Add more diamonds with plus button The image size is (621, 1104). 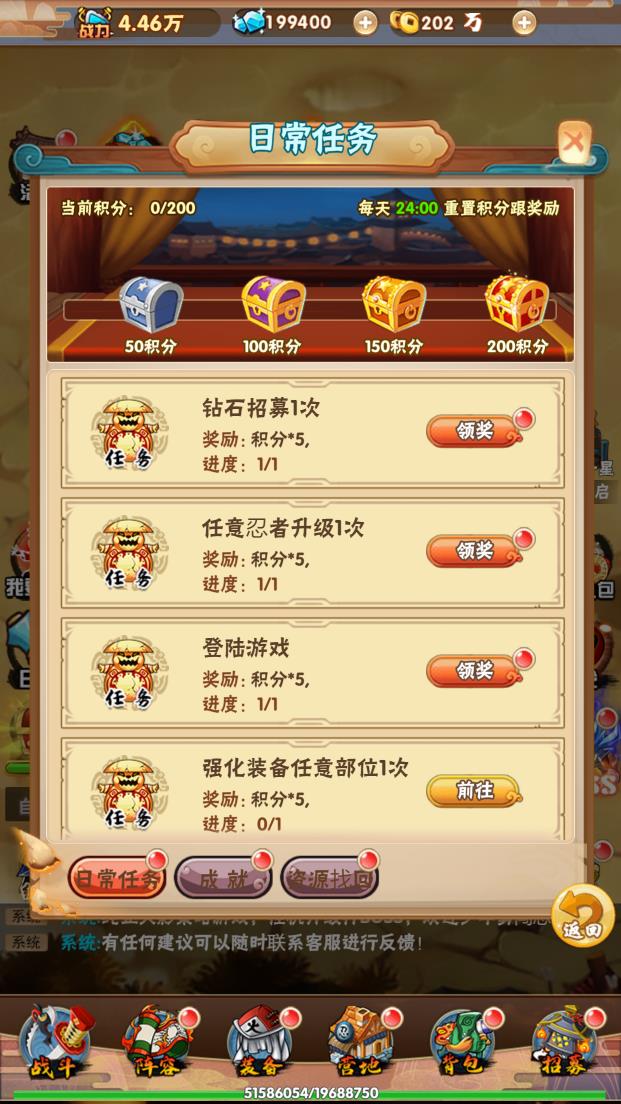pos(366,23)
